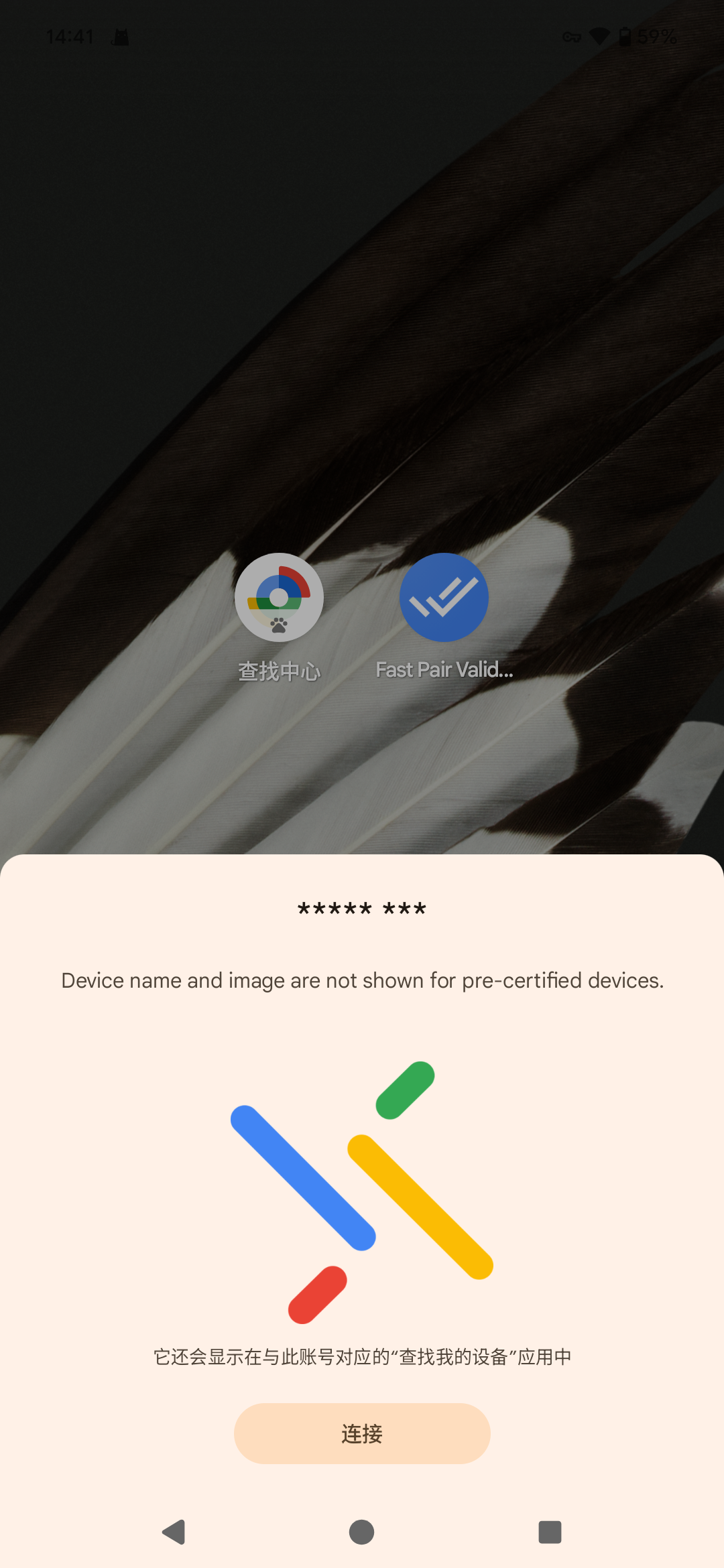Open the 查找中心 app icon

click(279, 597)
